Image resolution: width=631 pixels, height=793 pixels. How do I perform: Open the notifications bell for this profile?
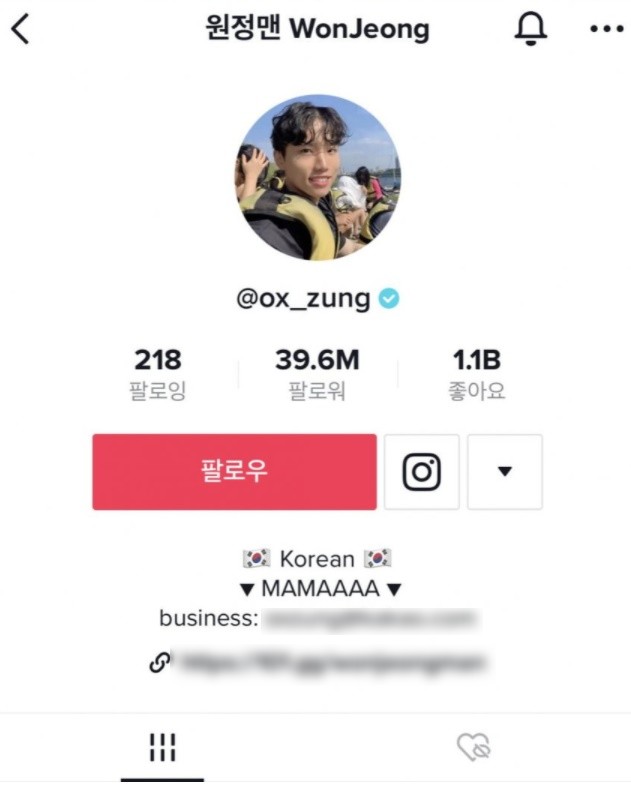[x=530, y=30]
